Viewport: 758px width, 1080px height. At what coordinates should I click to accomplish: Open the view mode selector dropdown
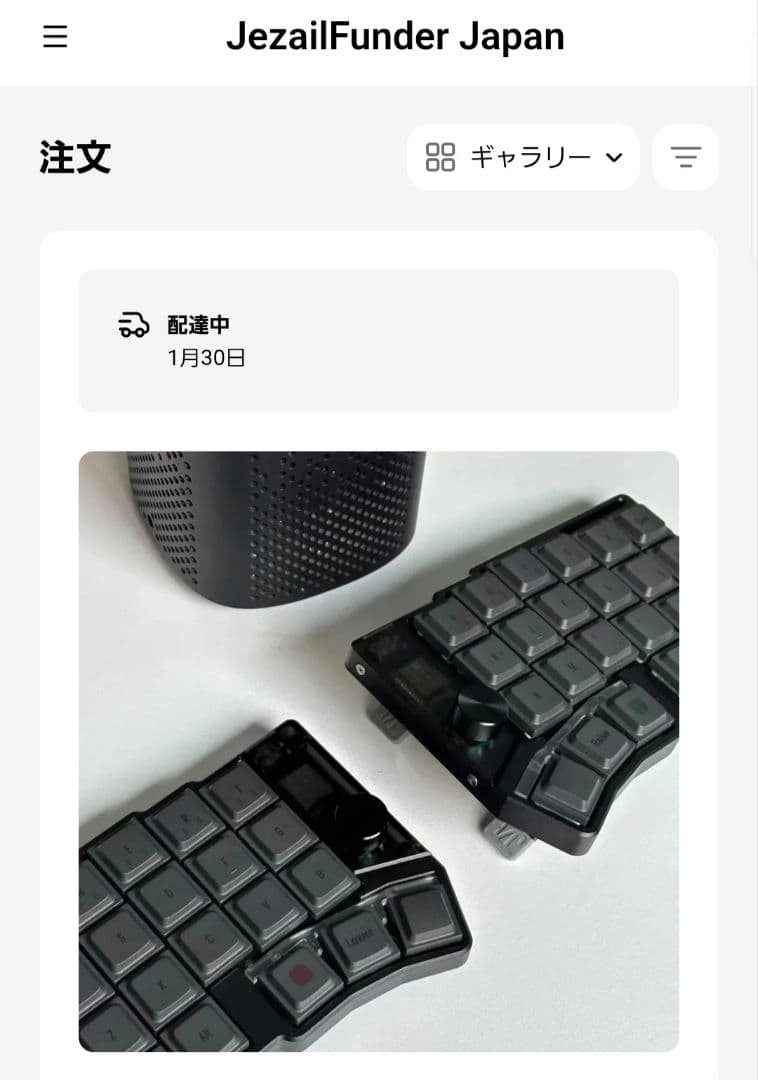(x=523, y=157)
